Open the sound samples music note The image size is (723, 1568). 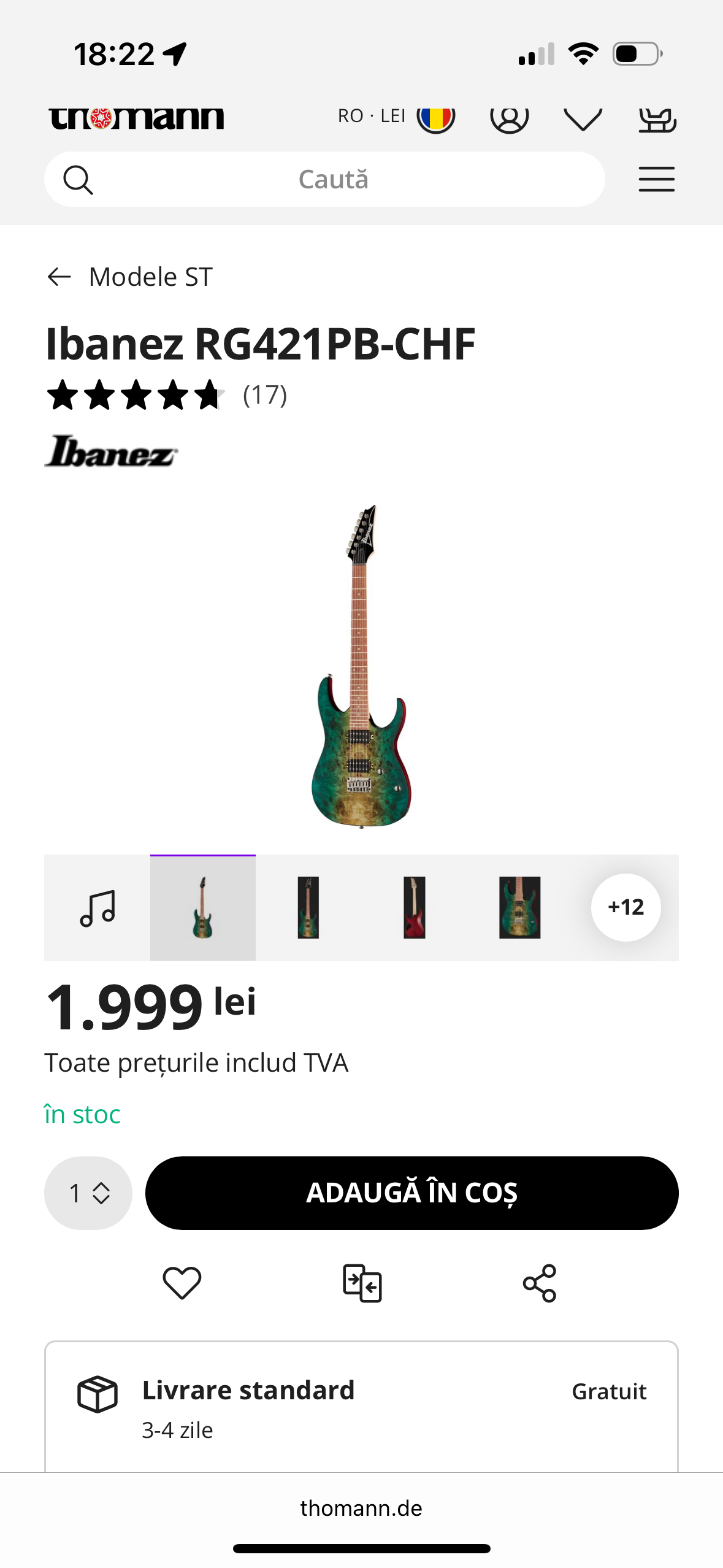tap(98, 908)
